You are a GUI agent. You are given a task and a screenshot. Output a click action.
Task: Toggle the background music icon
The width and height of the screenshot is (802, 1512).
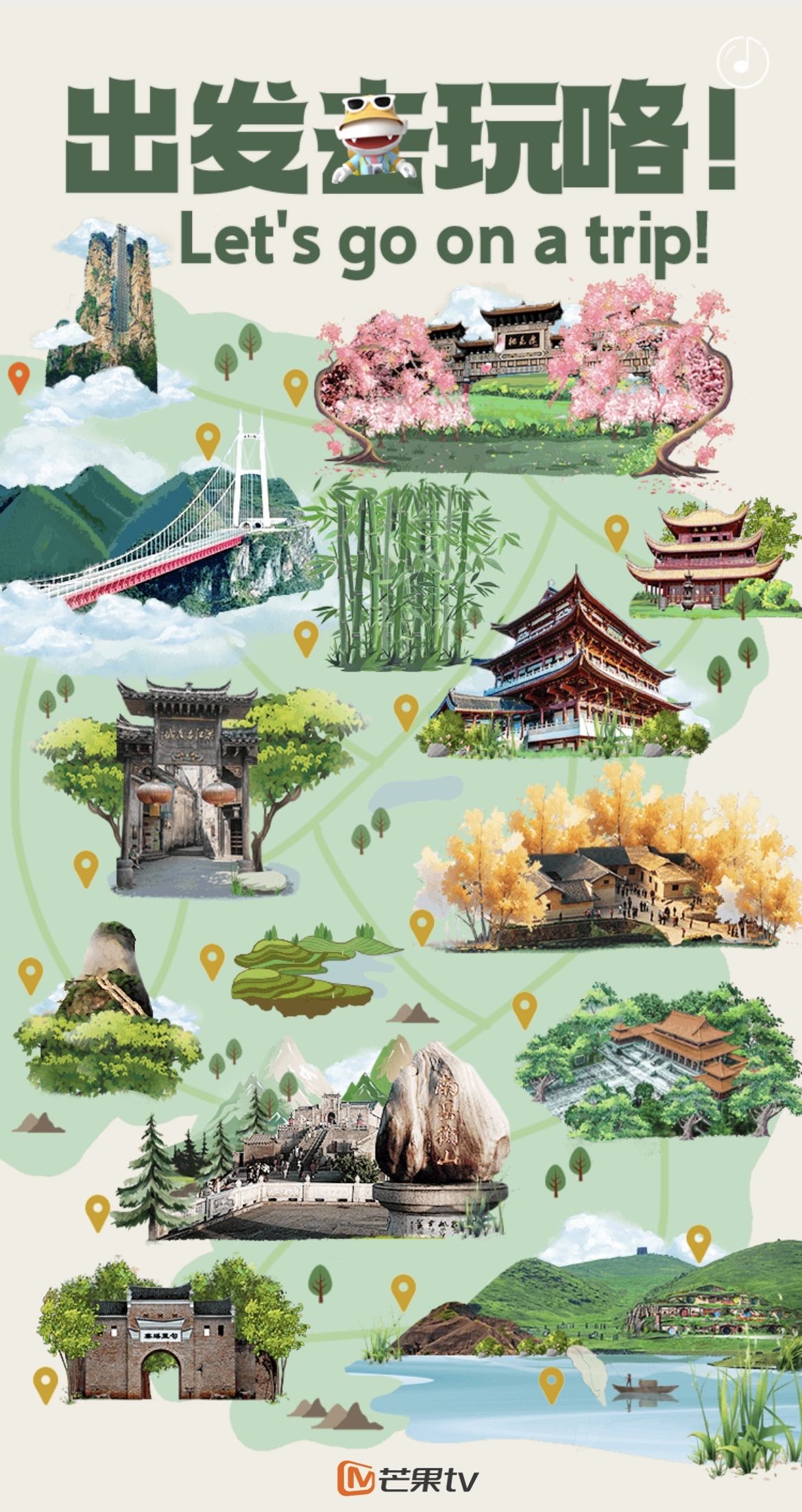(x=743, y=60)
